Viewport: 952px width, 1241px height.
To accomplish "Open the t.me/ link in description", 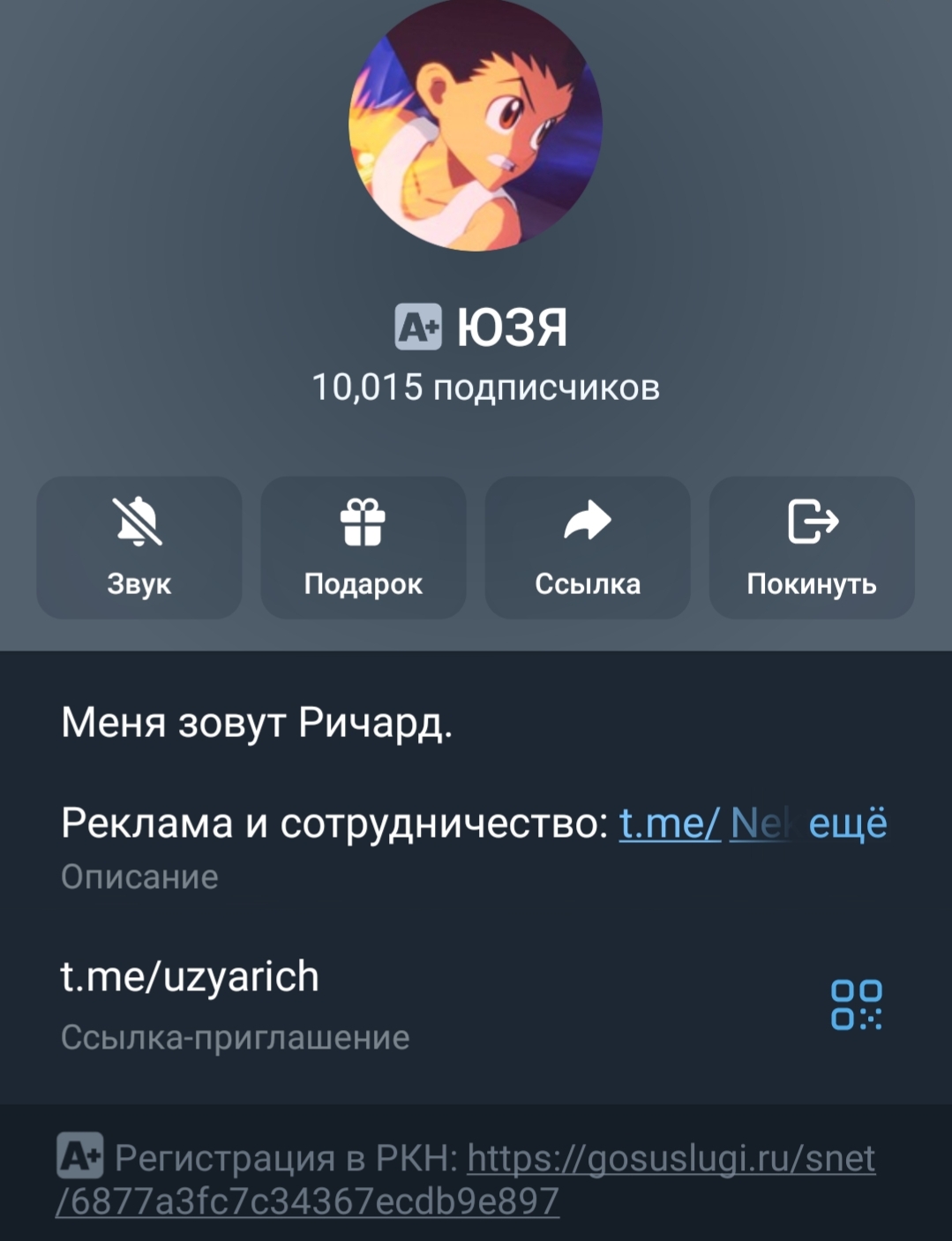I will [x=669, y=824].
